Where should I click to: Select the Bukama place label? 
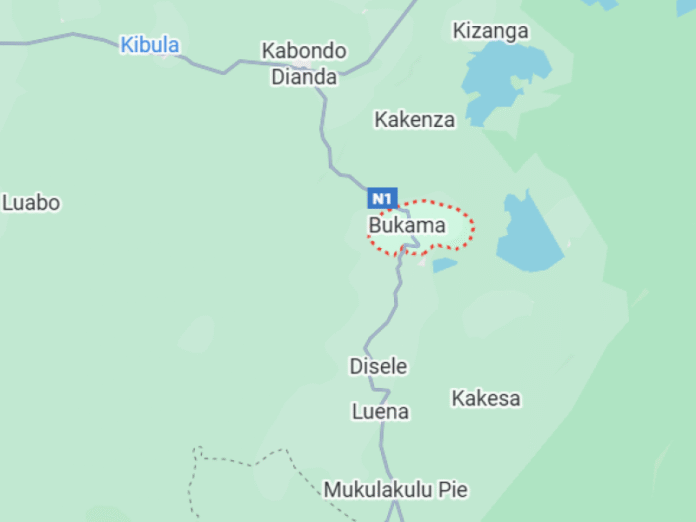point(407,226)
